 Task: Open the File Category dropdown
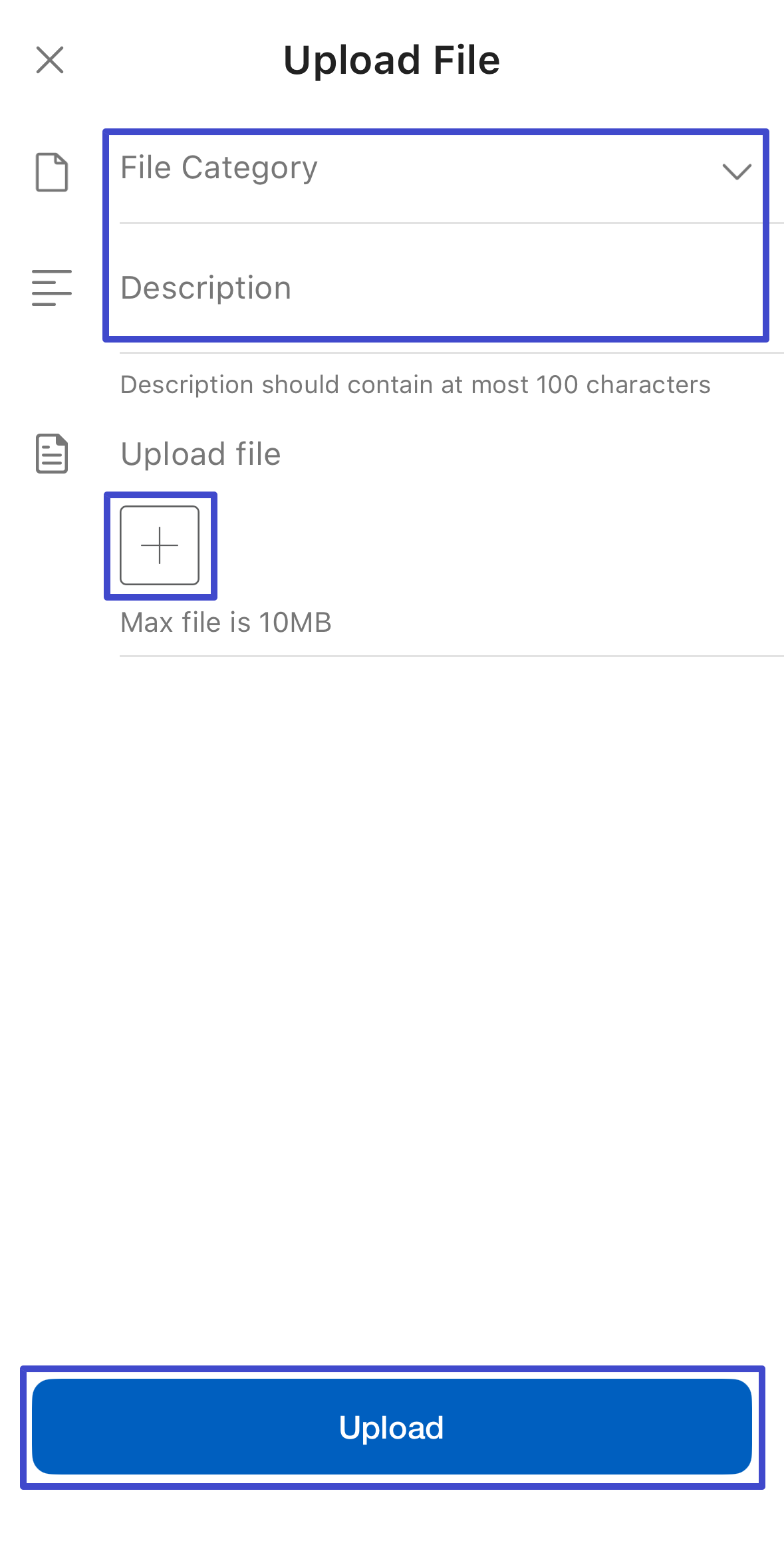pyautogui.click(x=436, y=170)
